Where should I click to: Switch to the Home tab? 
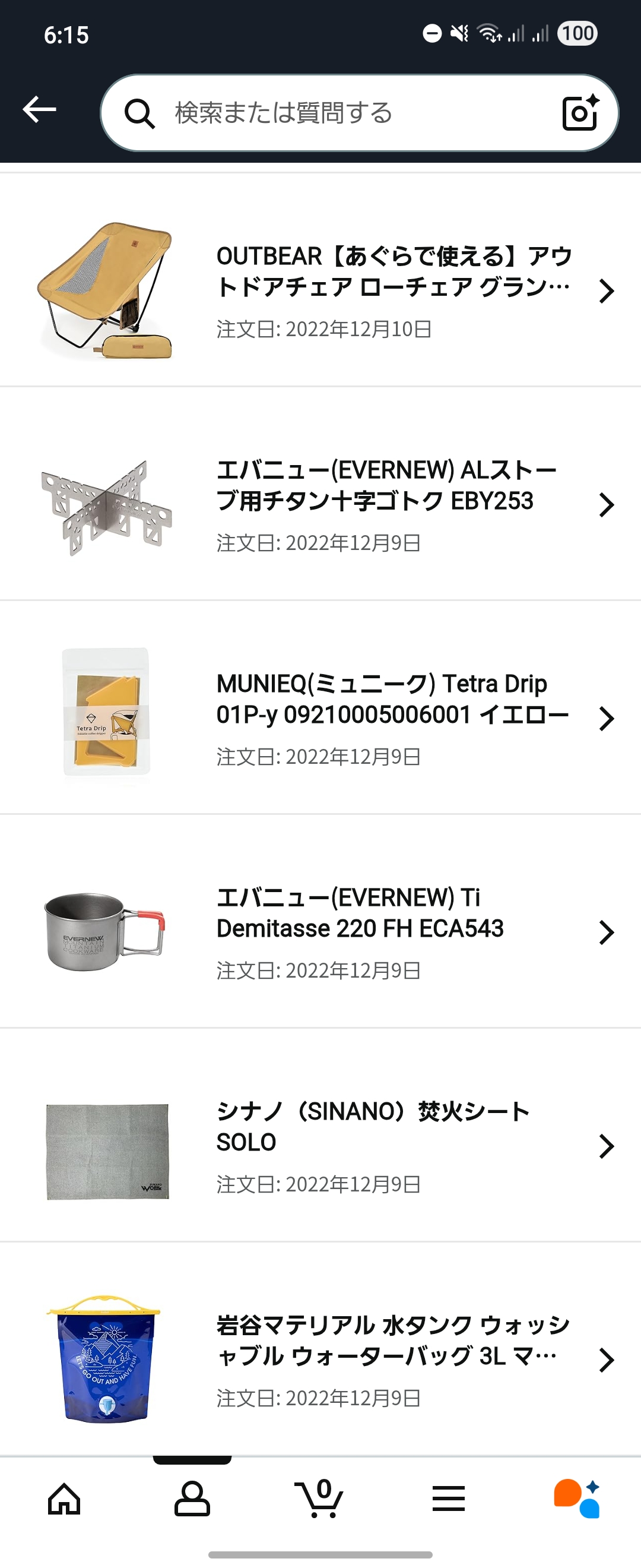coord(65,1499)
